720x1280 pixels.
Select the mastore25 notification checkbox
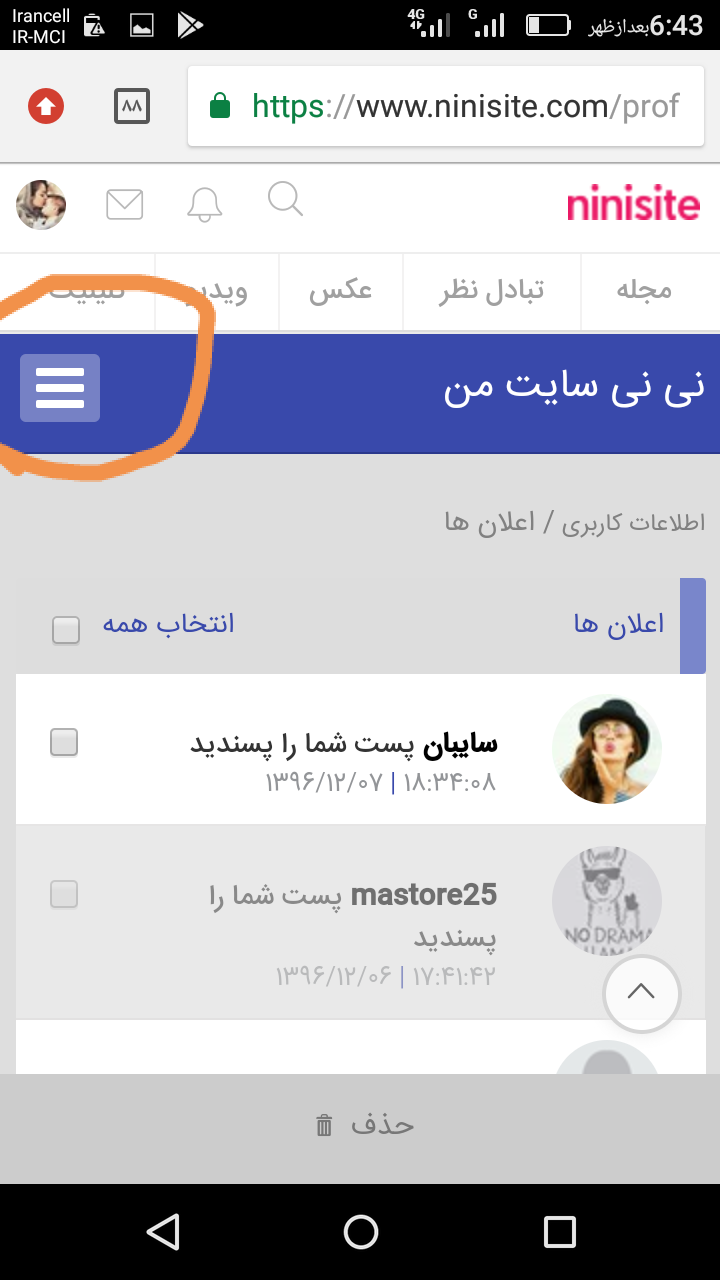pos(64,894)
